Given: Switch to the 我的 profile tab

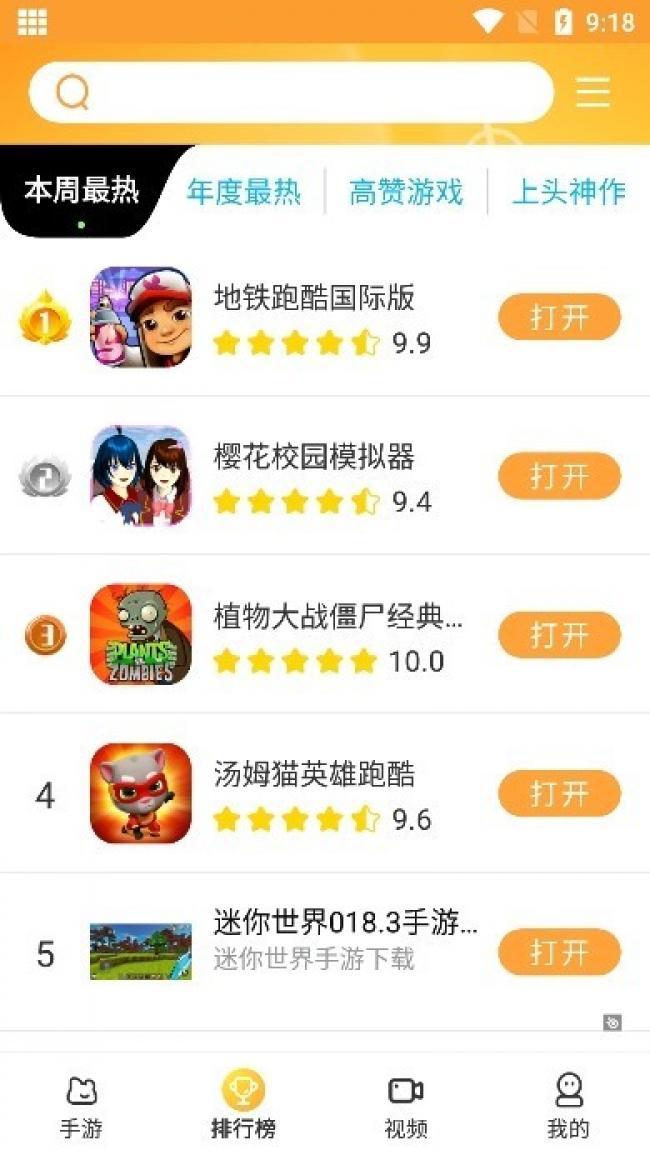Looking at the screenshot, I should point(568,1105).
